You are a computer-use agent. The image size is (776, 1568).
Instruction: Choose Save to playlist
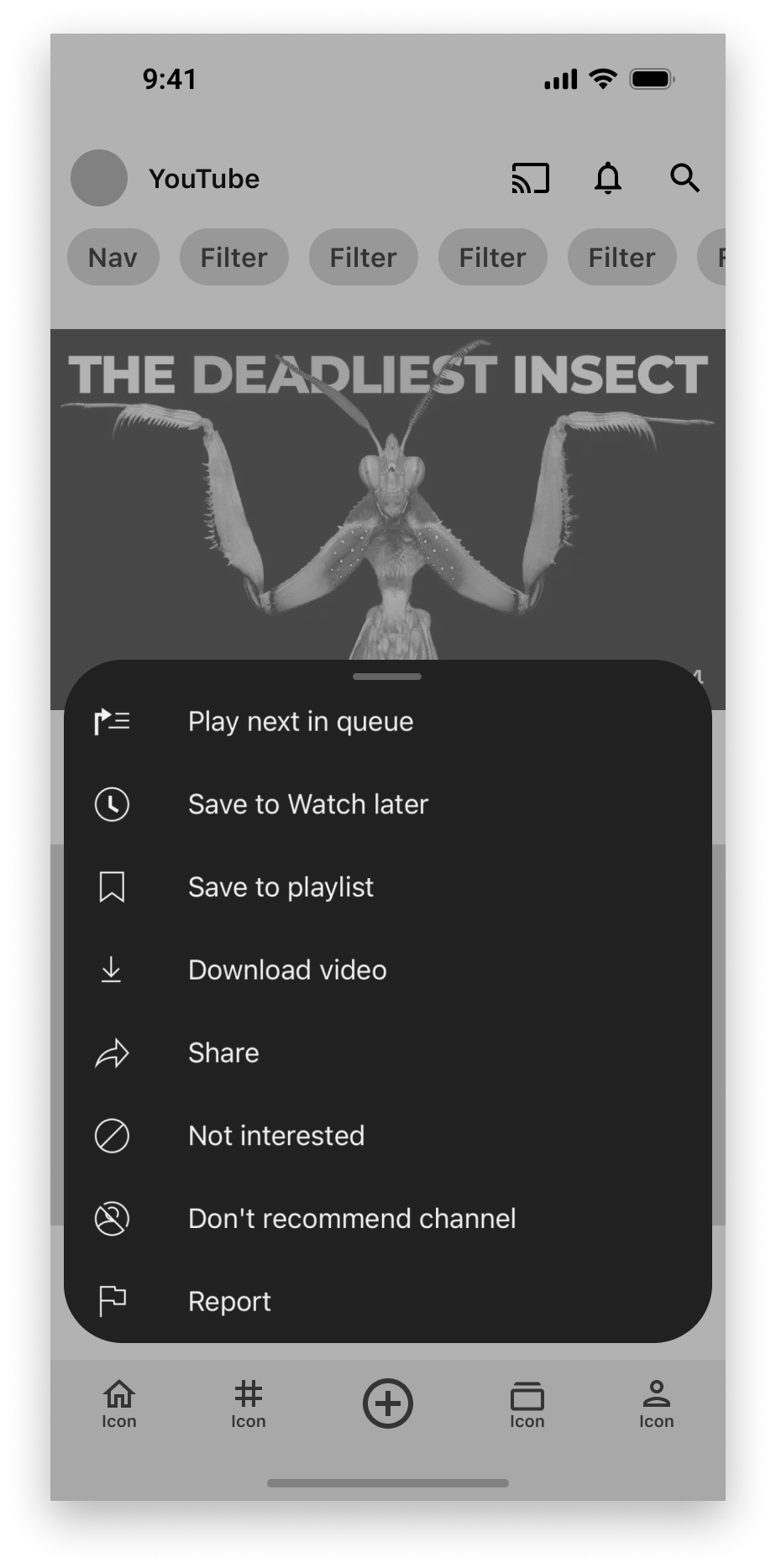click(x=387, y=887)
